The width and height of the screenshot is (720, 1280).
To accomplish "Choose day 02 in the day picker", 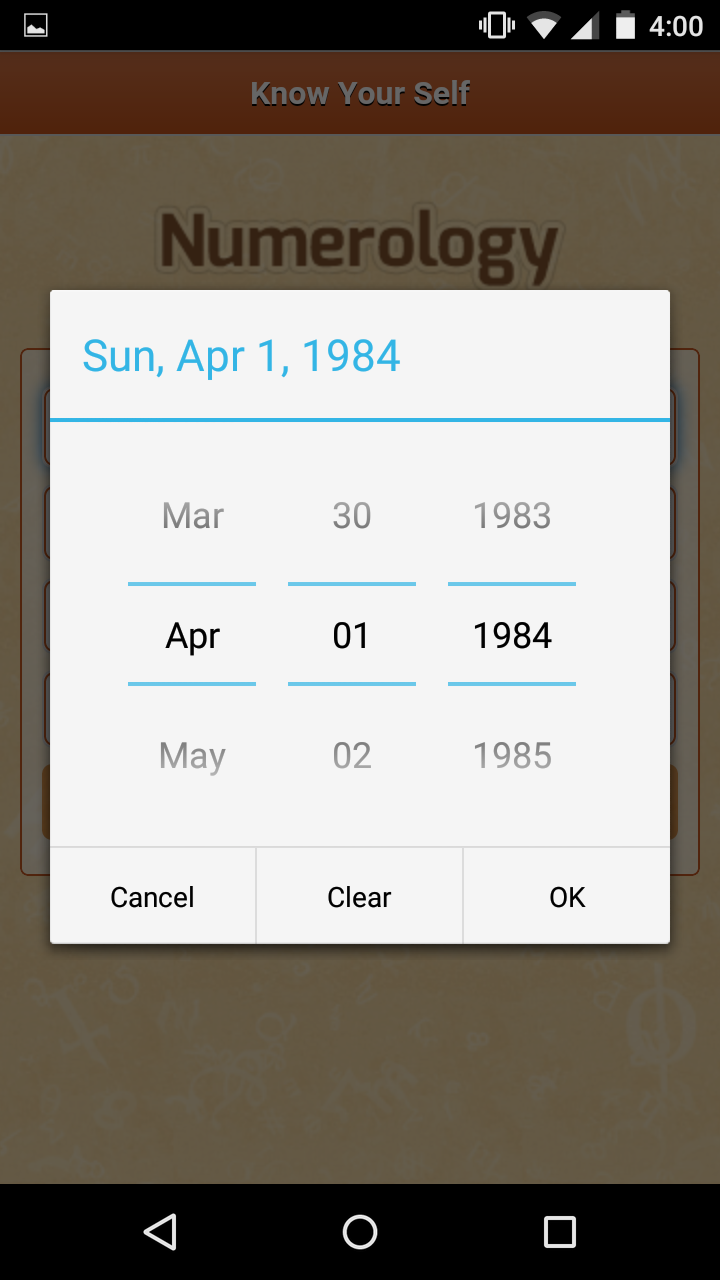I will (352, 756).
